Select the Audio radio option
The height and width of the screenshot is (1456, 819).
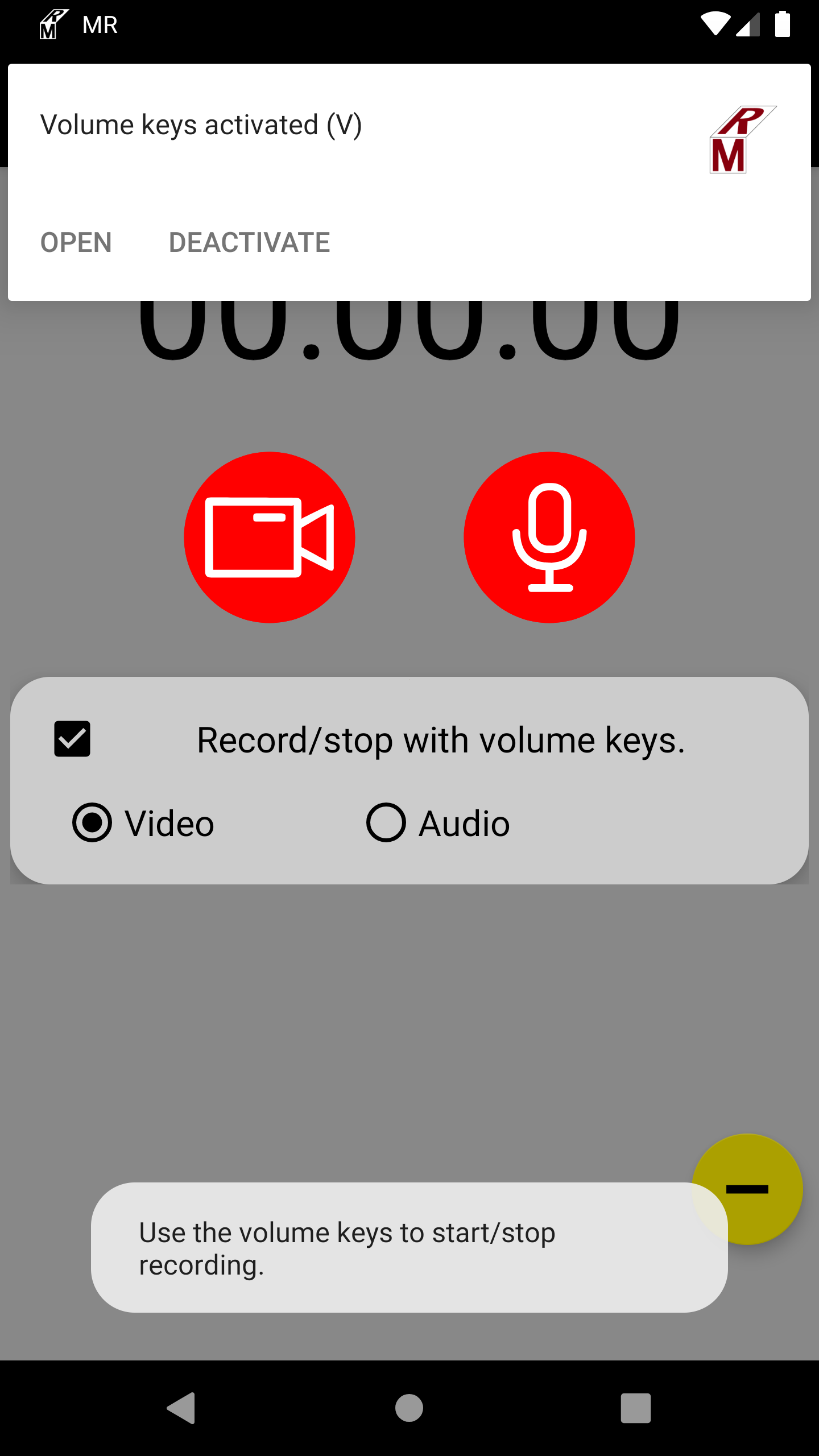click(x=438, y=823)
